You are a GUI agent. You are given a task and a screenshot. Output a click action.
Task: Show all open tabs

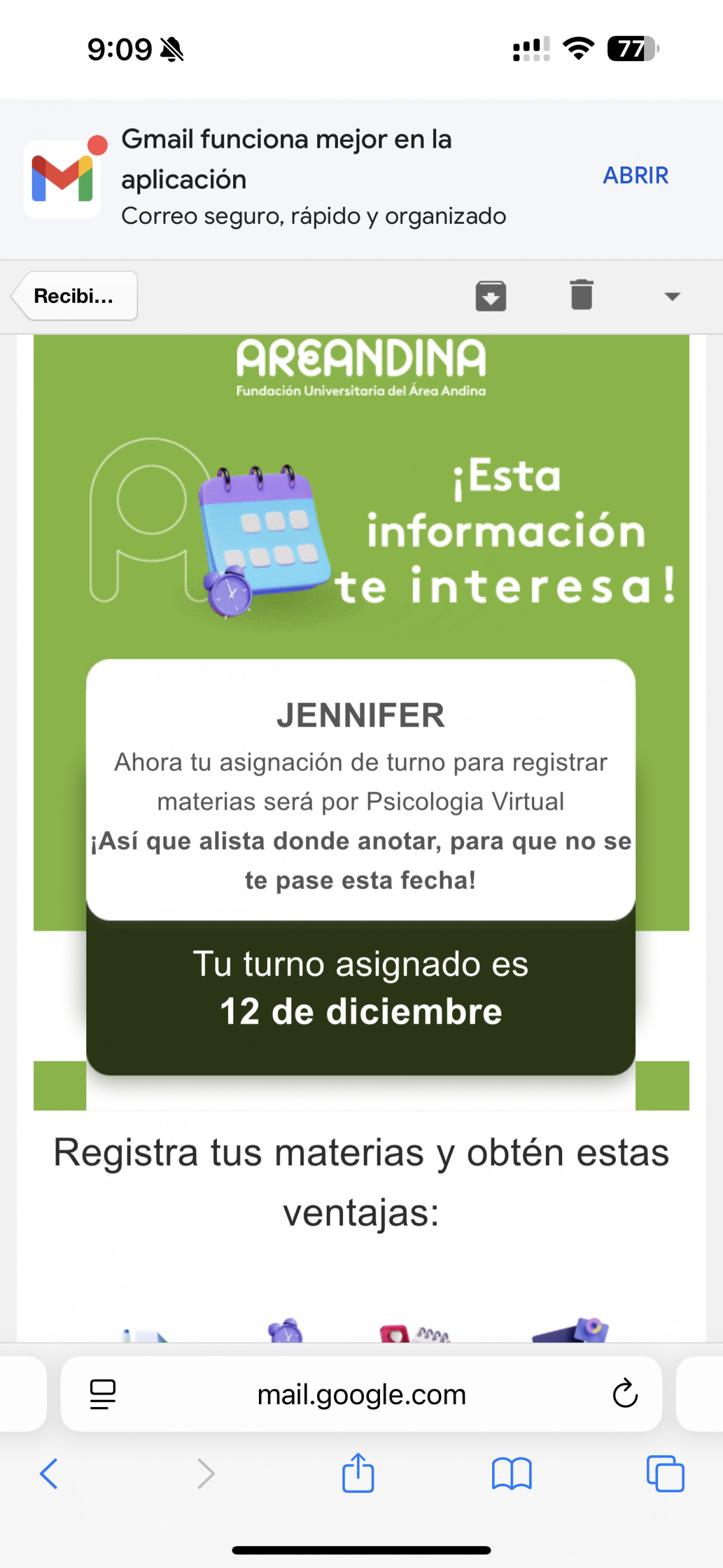click(665, 1474)
